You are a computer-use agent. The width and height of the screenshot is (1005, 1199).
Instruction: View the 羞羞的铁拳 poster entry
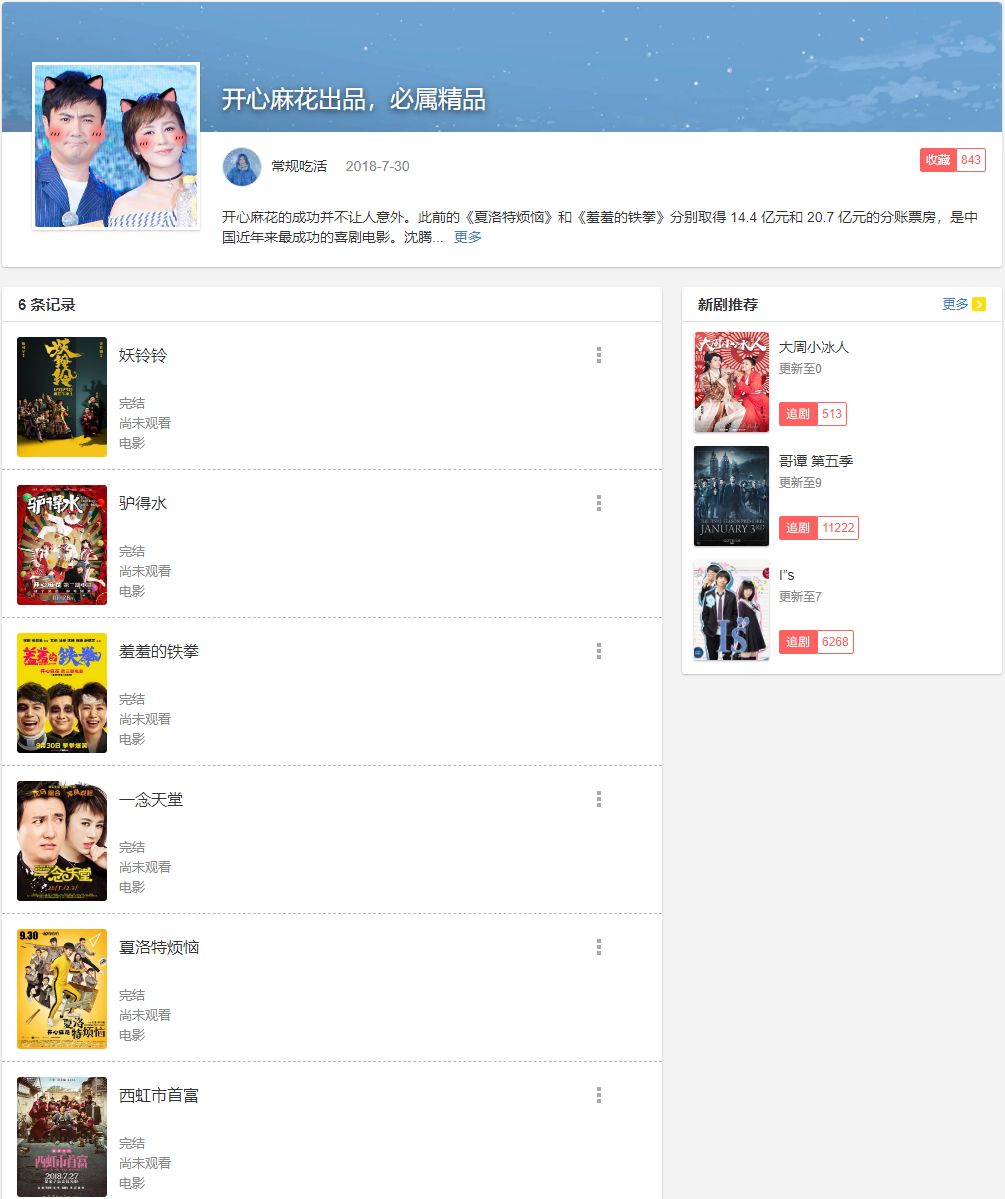point(62,693)
